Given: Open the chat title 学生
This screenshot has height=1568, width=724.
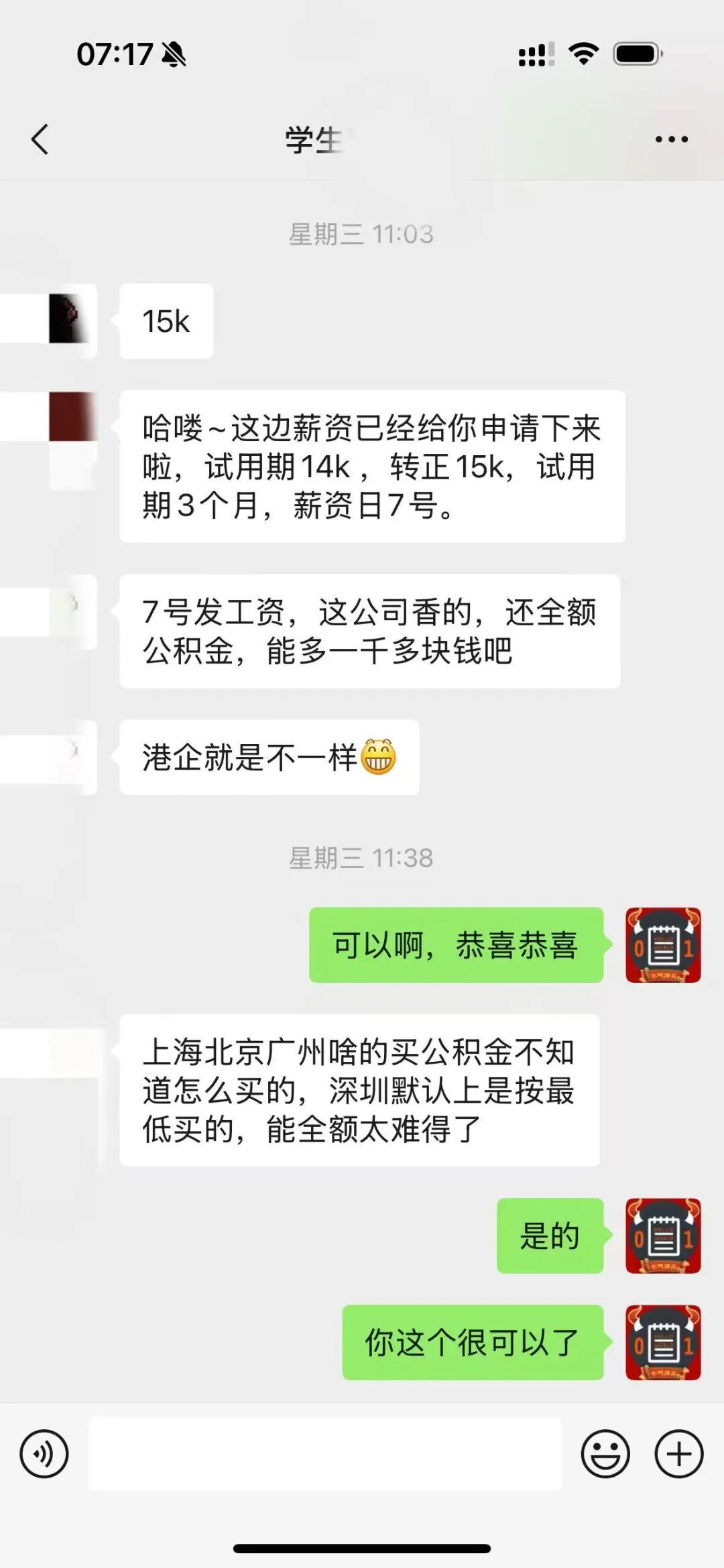Looking at the screenshot, I should [x=312, y=139].
